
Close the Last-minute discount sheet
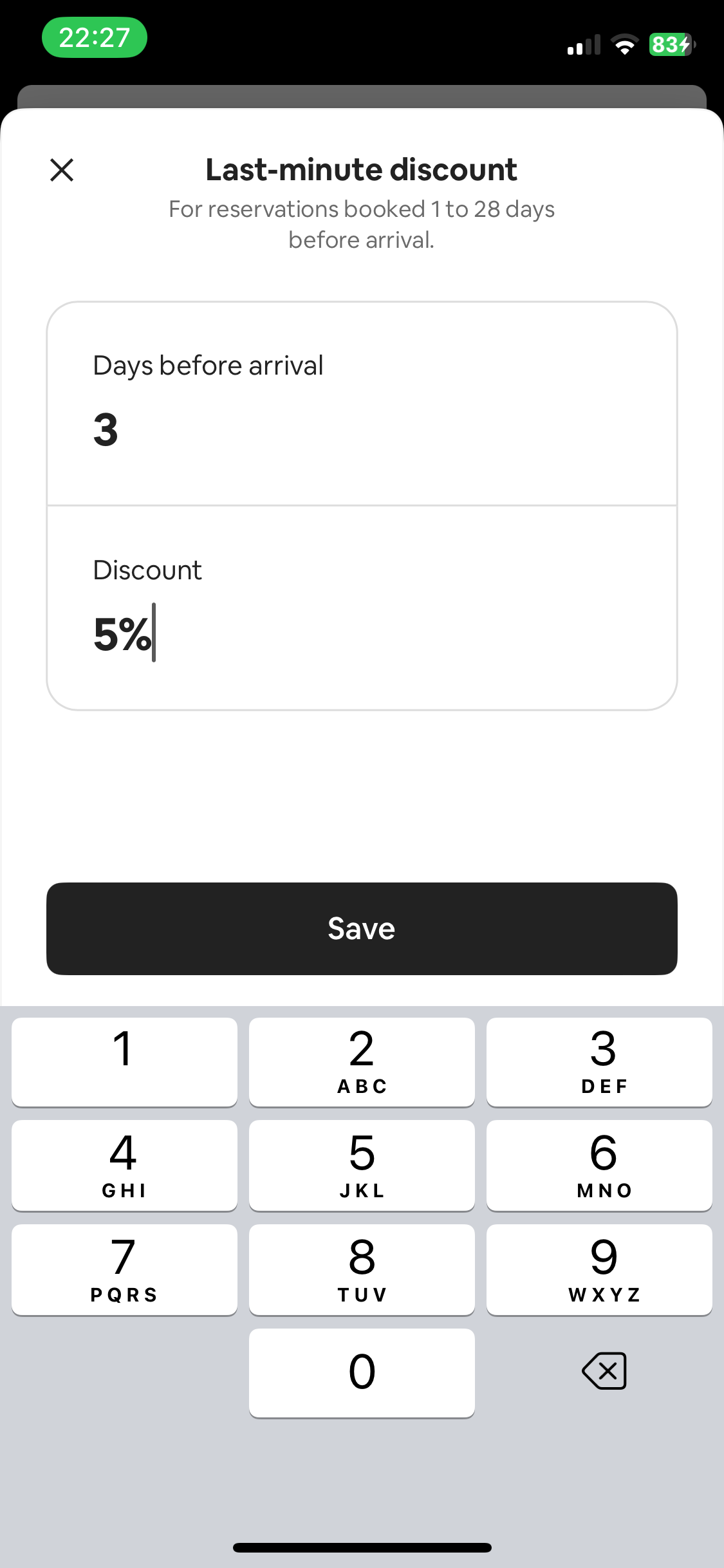point(62,170)
